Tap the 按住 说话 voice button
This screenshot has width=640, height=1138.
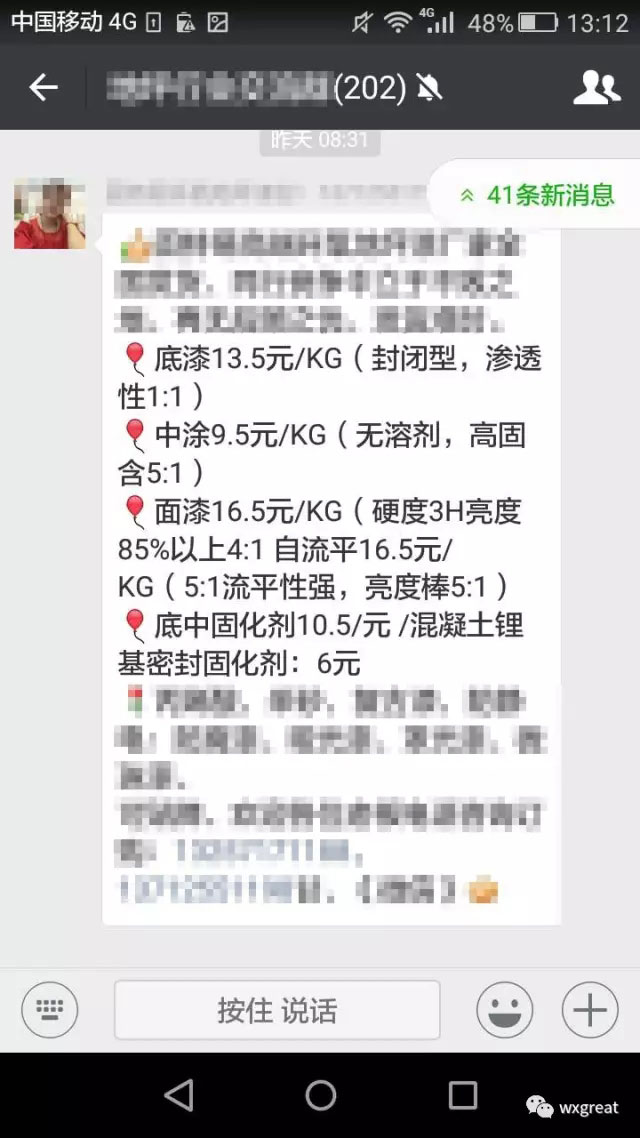(x=277, y=1010)
